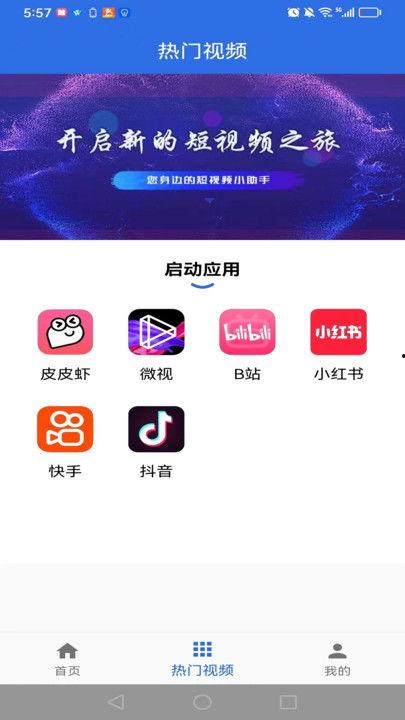The height and width of the screenshot is (720, 405).
Task: Select the 热门视频 bottom tab
Action: 202,659
